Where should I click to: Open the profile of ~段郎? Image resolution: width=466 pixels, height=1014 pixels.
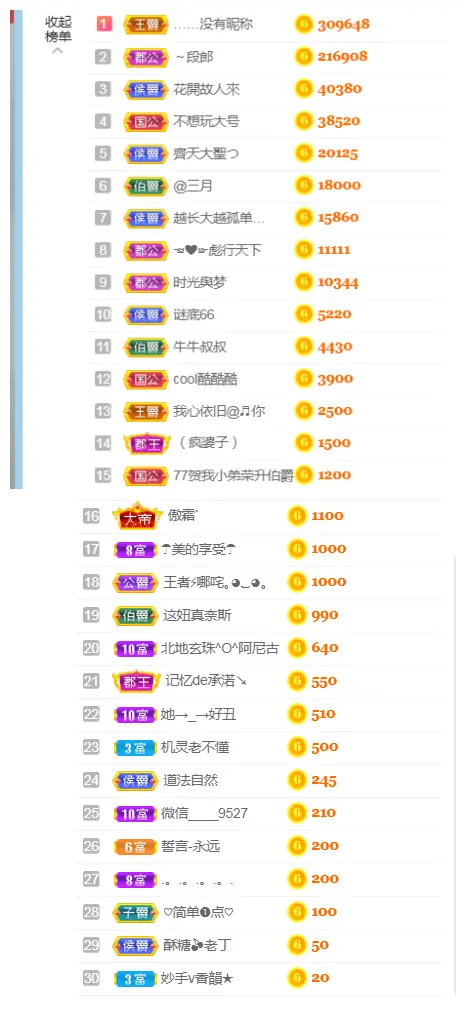point(267,57)
